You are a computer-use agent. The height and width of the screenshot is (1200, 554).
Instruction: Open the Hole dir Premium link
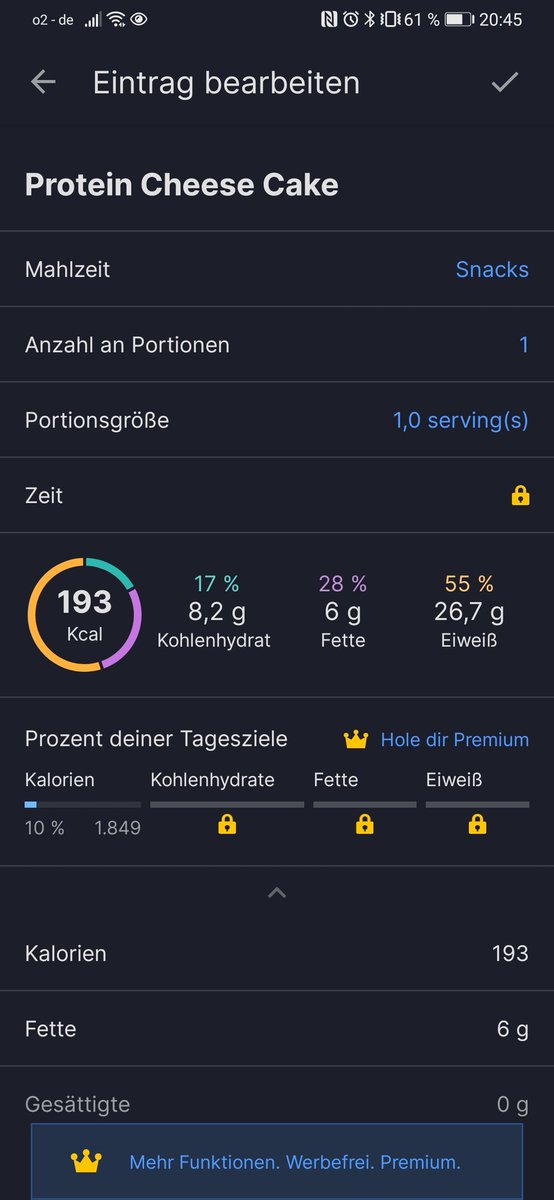click(436, 740)
